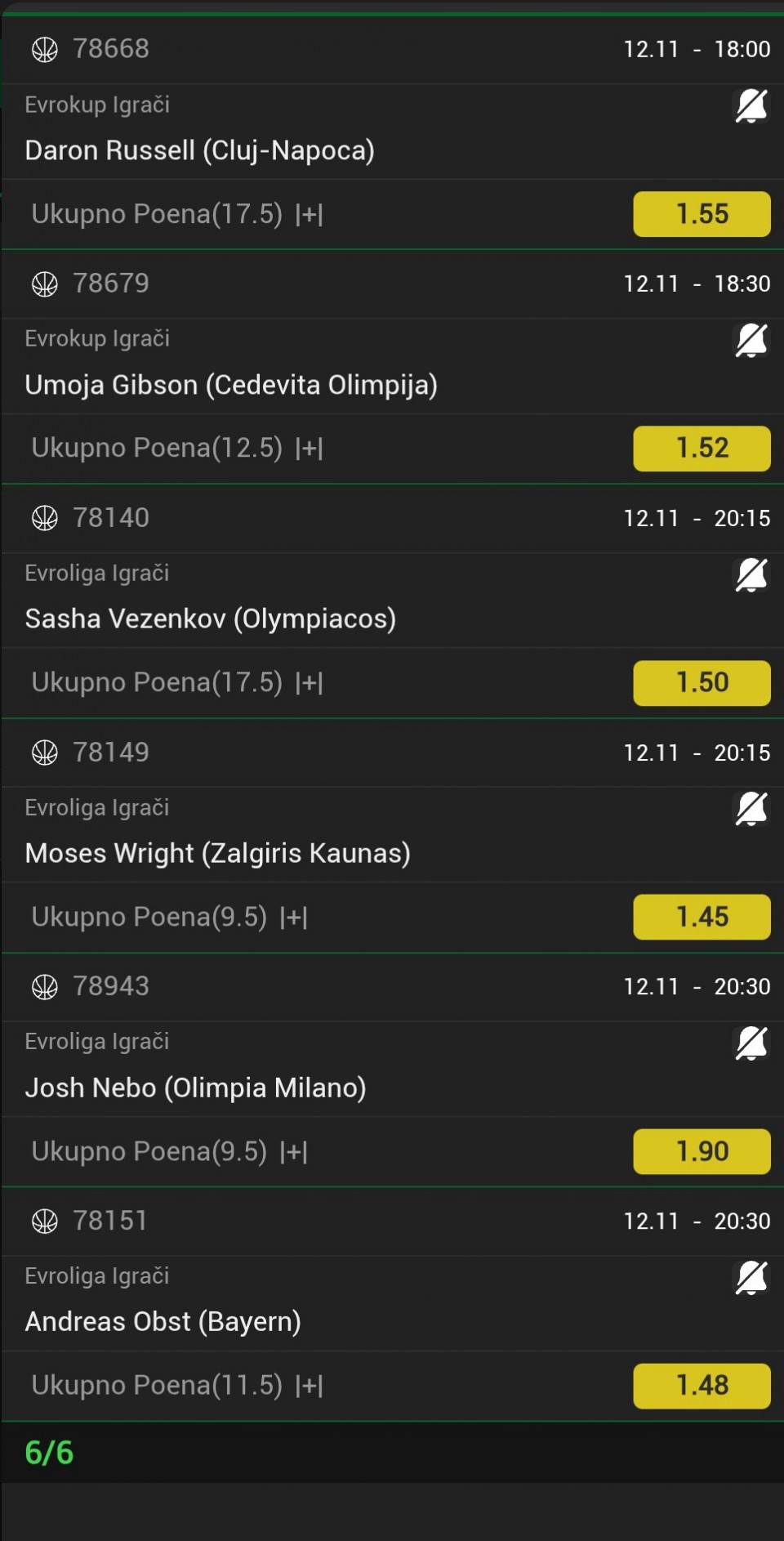Screen dimensions: 784x1541
Task: Toggle the notification bell for Daron Russell
Action: pos(751,106)
